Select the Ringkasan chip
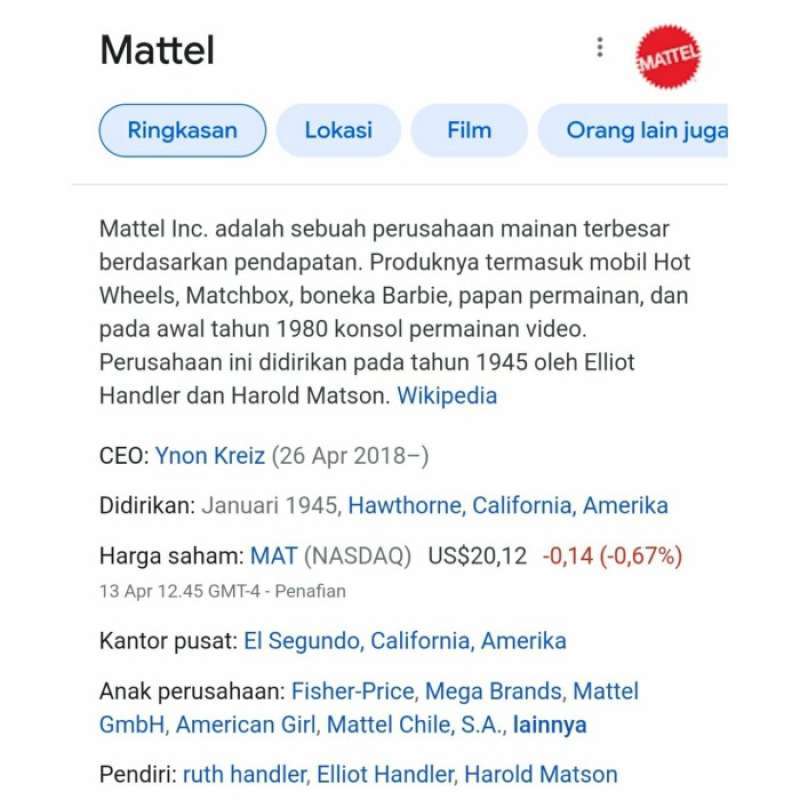This screenshot has height=800, width=800. (182, 130)
